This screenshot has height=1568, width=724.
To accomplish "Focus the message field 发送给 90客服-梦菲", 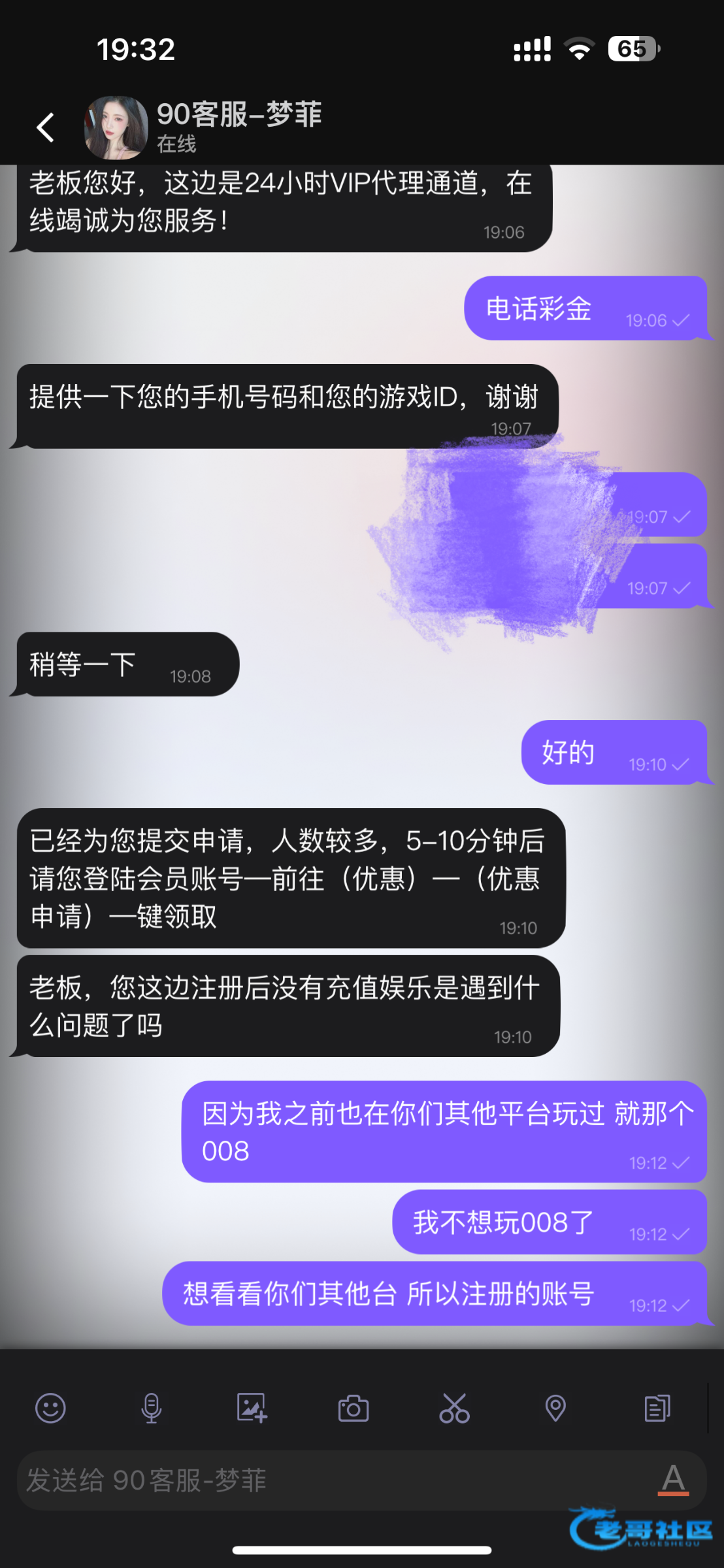I will tap(327, 1480).
